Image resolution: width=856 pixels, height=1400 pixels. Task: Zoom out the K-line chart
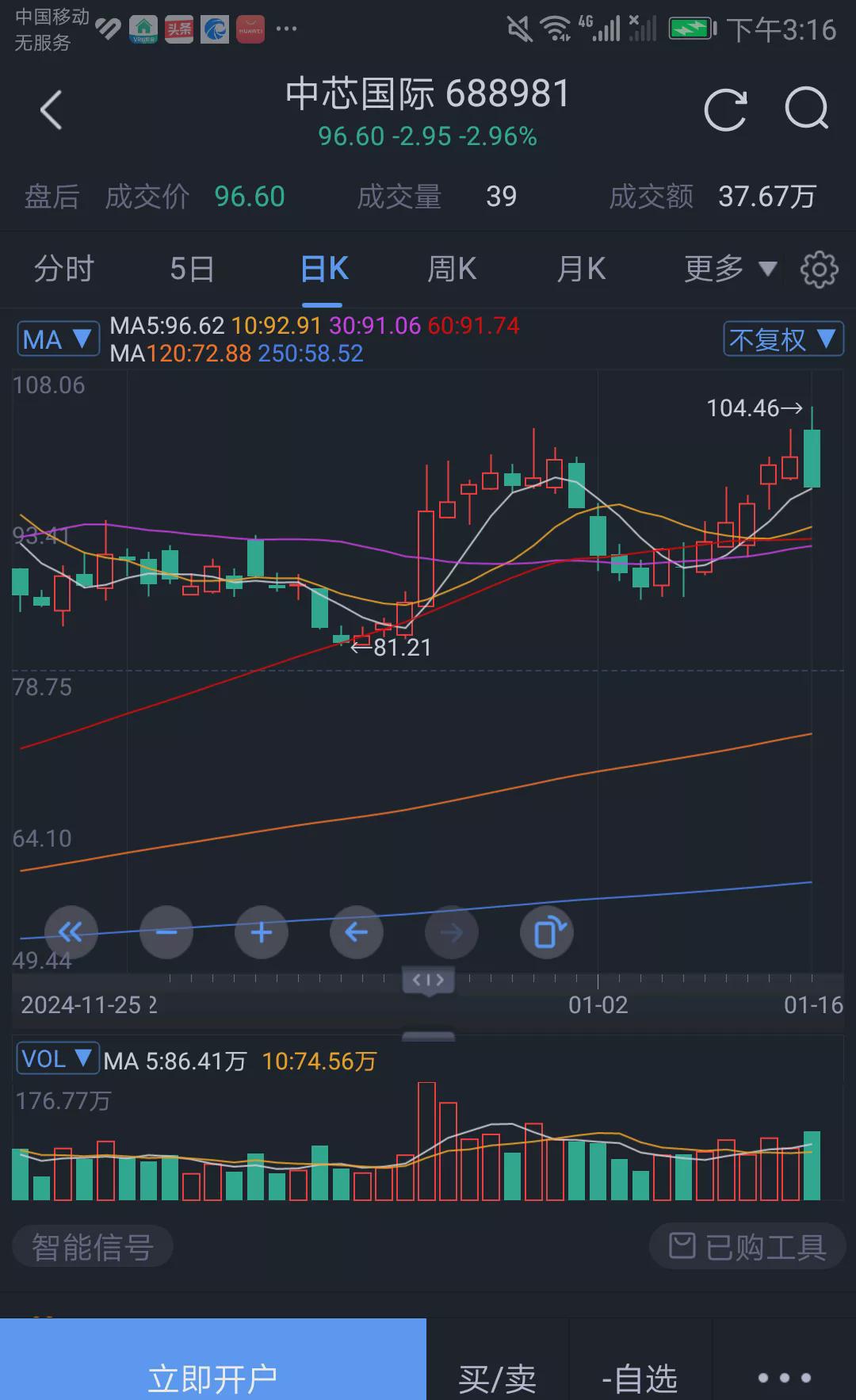tap(166, 932)
